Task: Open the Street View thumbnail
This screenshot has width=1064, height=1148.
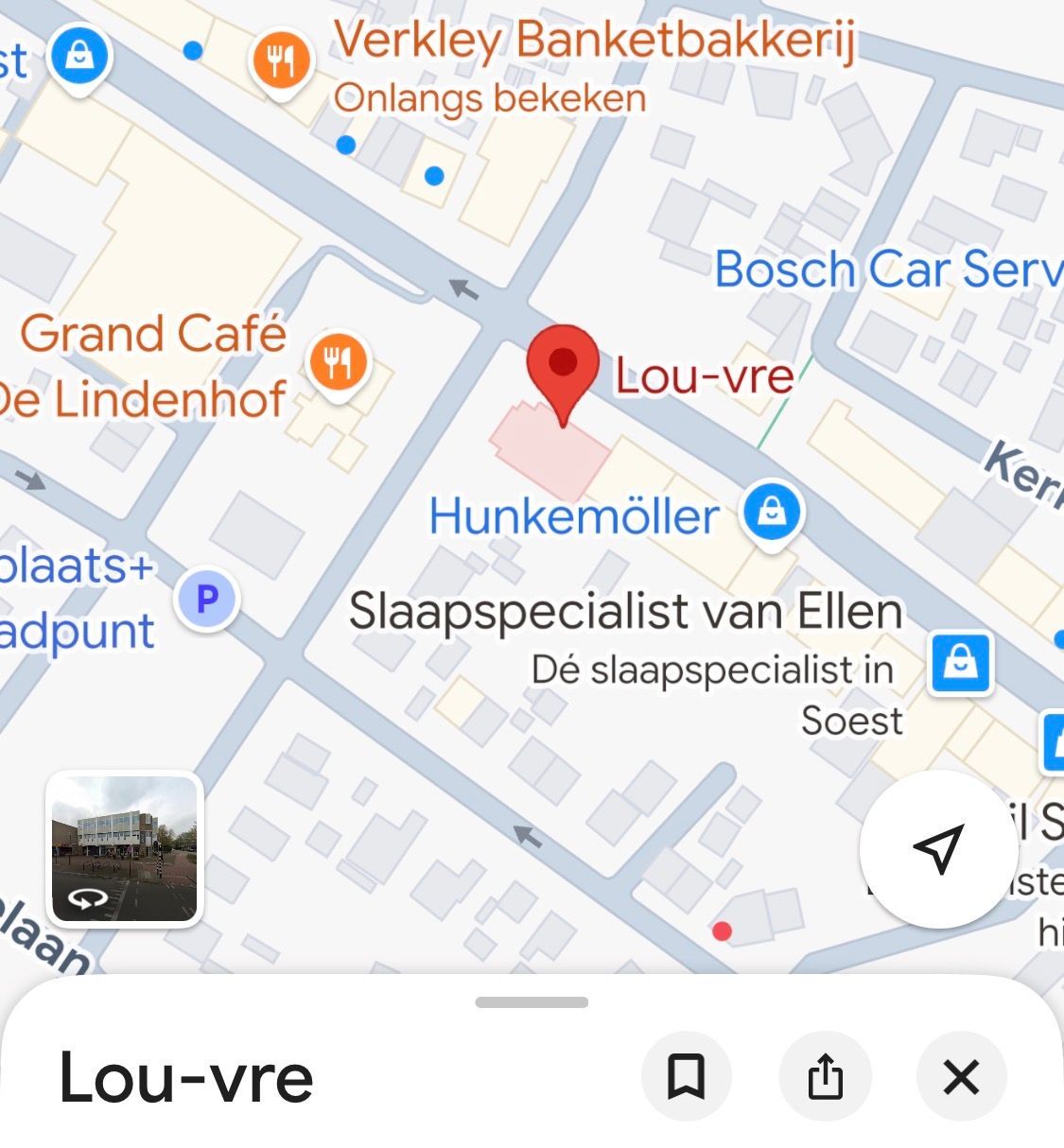Action: point(124,848)
